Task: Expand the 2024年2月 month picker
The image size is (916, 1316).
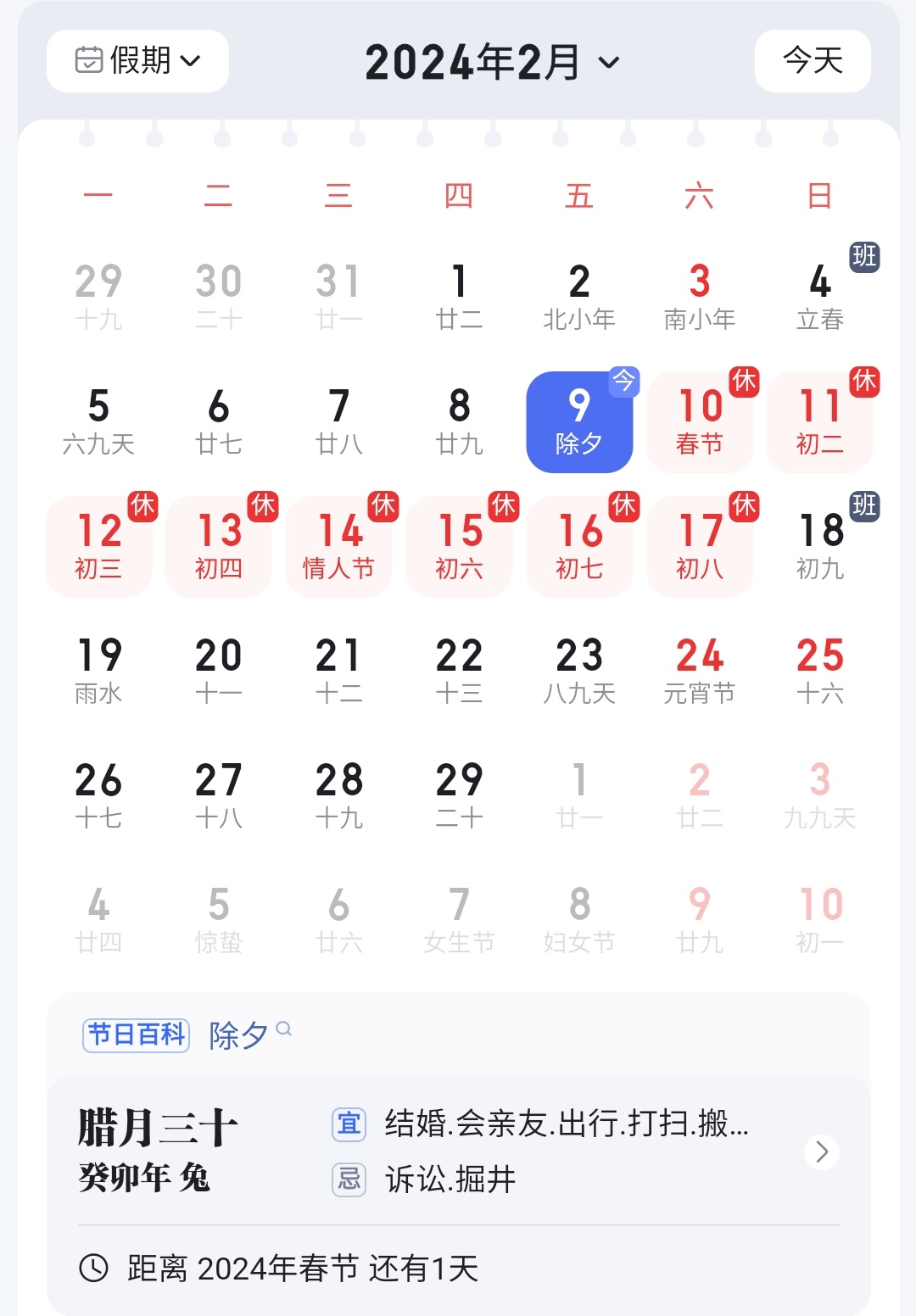Action: [492, 63]
